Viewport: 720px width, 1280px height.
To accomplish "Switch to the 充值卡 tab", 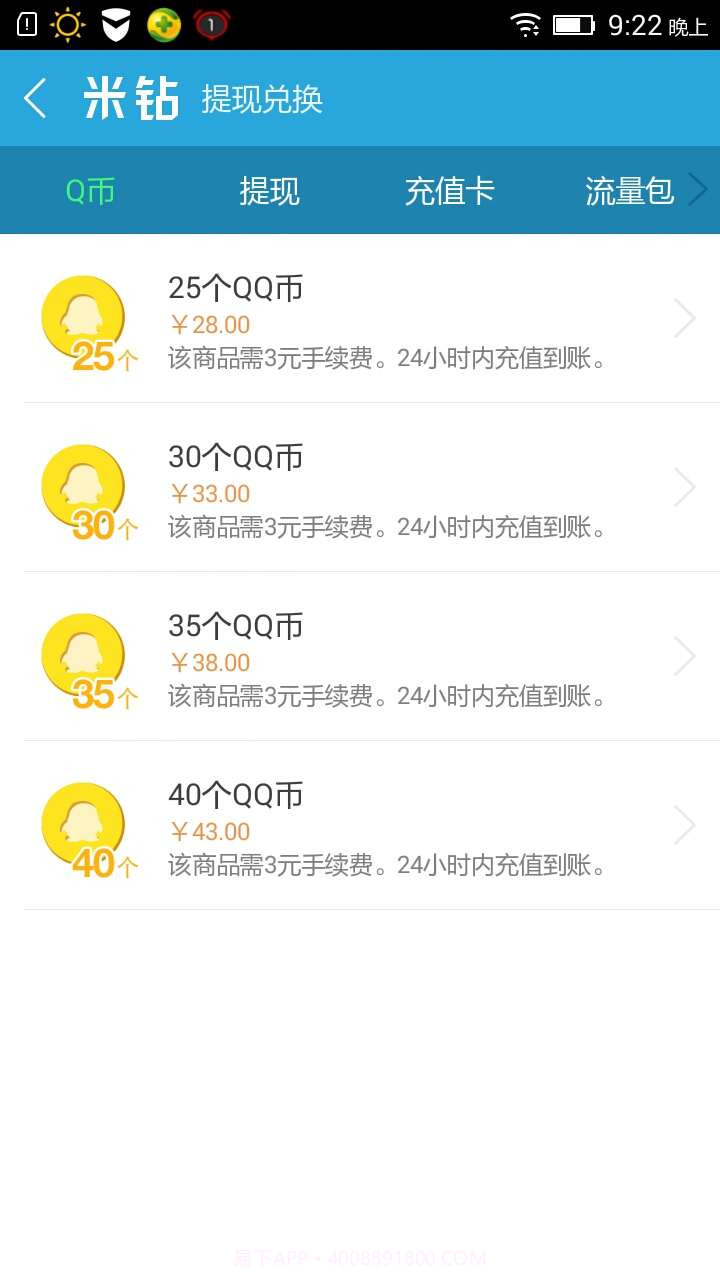I will tap(450, 191).
